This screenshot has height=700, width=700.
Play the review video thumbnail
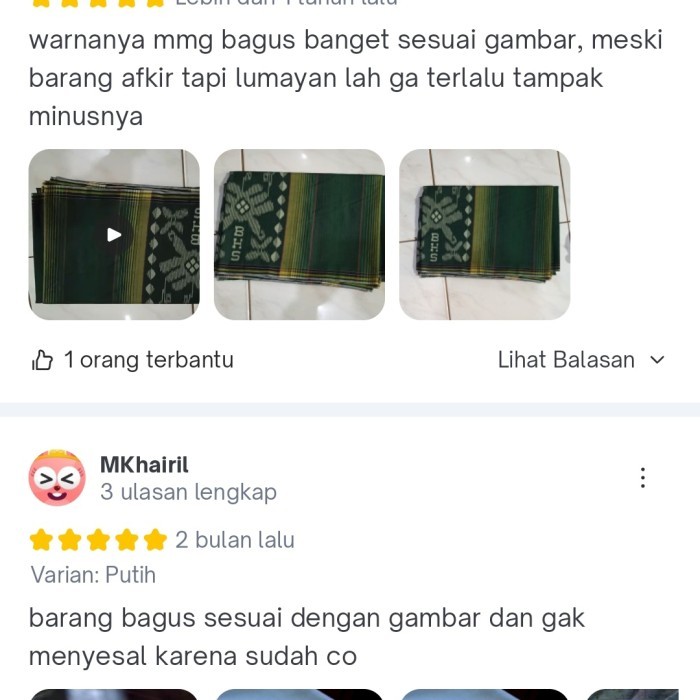coord(114,235)
